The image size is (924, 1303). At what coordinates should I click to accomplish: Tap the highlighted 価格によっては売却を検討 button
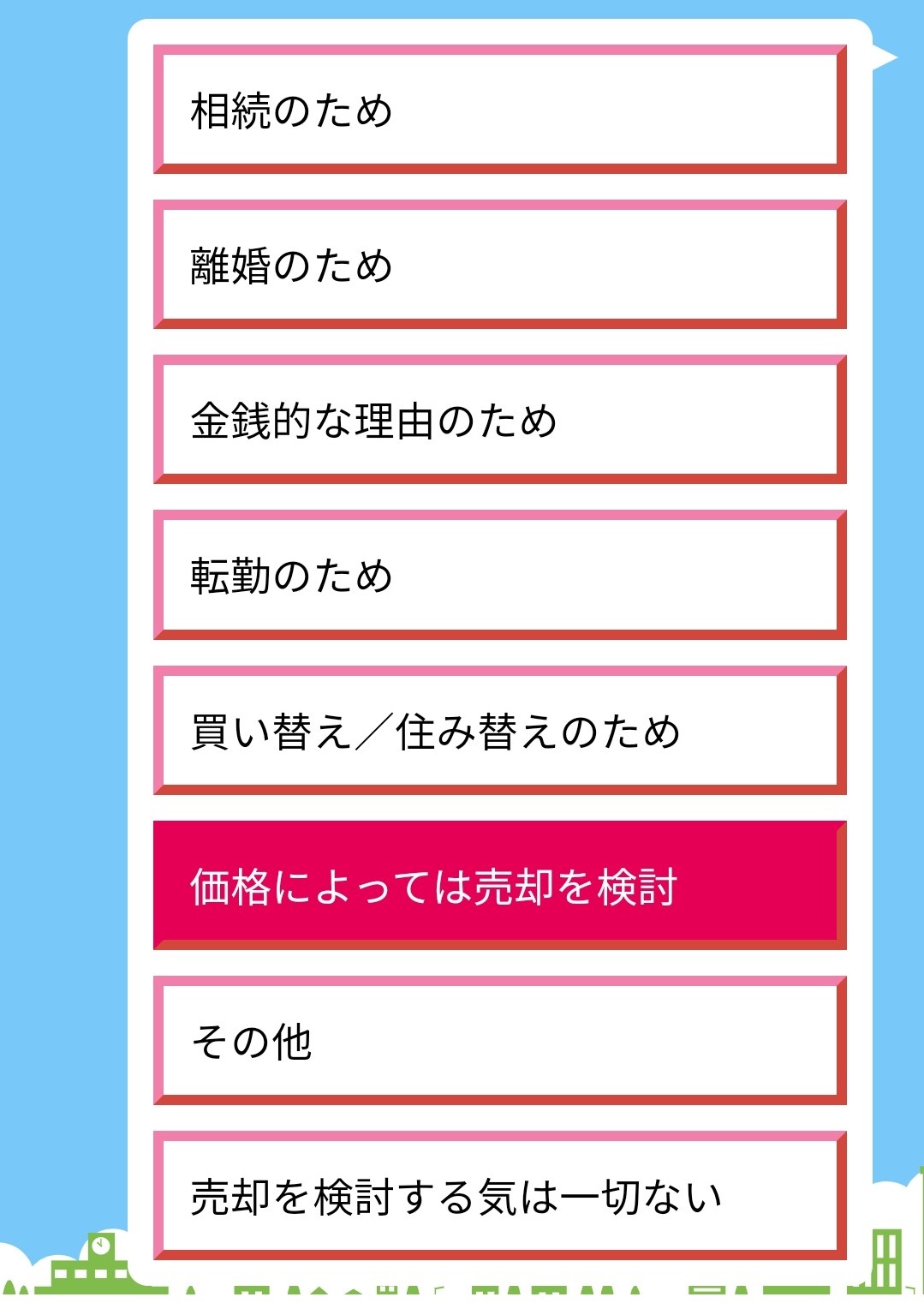click(x=499, y=887)
